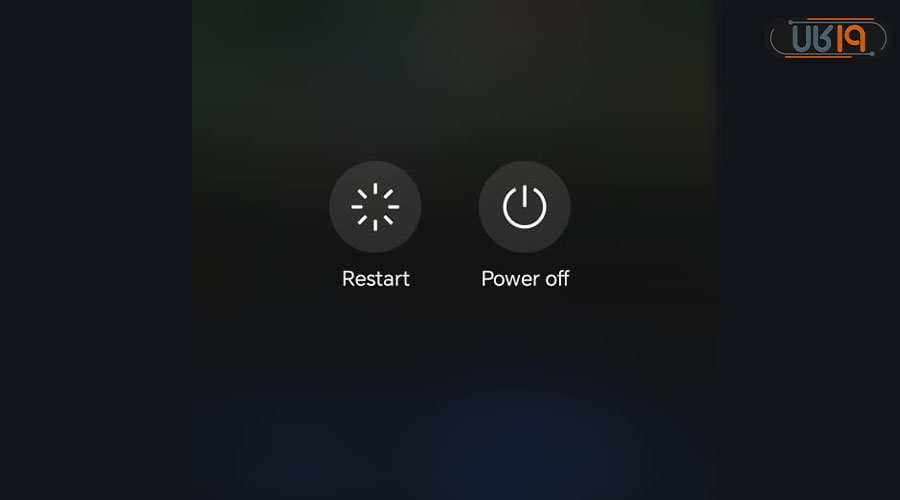Restart the phone
Viewport: 900px width, 500px height.
click(x=375, y=207)
